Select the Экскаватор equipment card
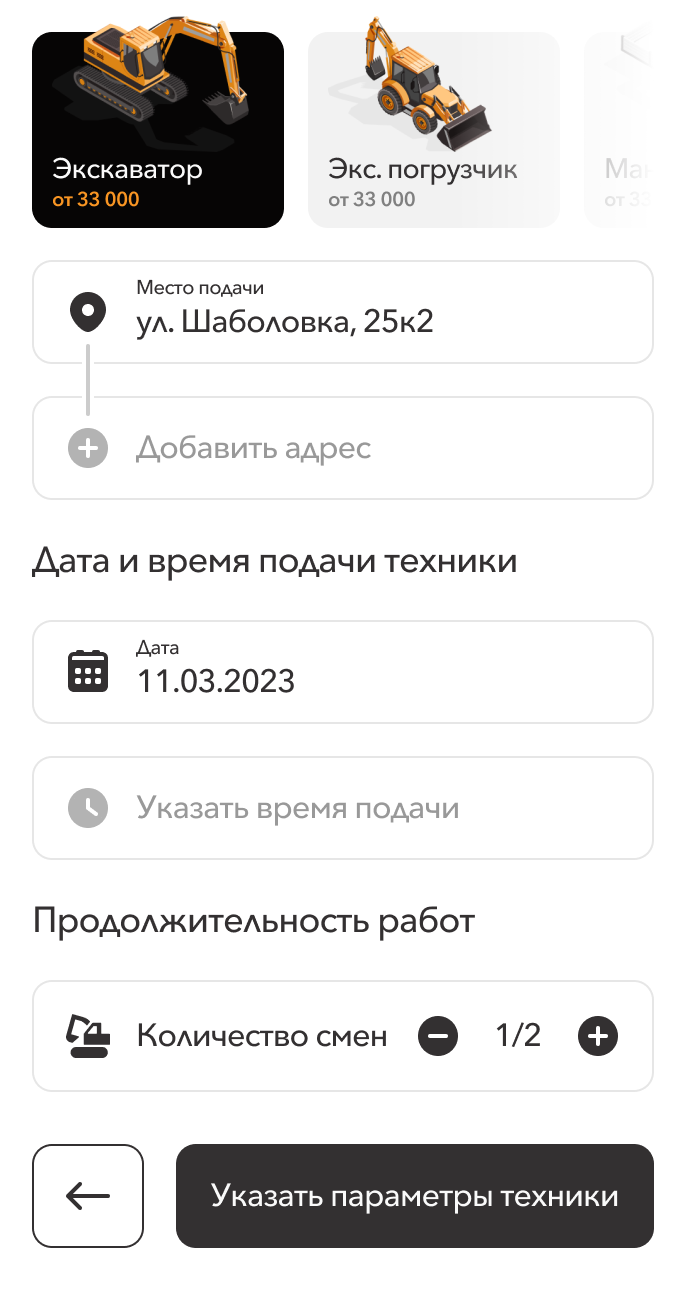 [x=158, y=130]
